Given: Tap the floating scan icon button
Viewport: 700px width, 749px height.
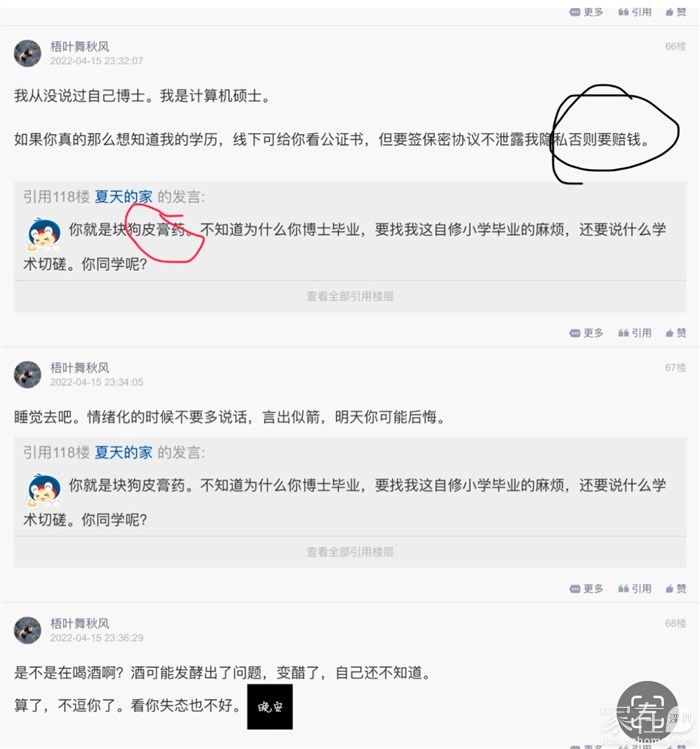Looking at the screenshot, I should click(x=647, y=711).
